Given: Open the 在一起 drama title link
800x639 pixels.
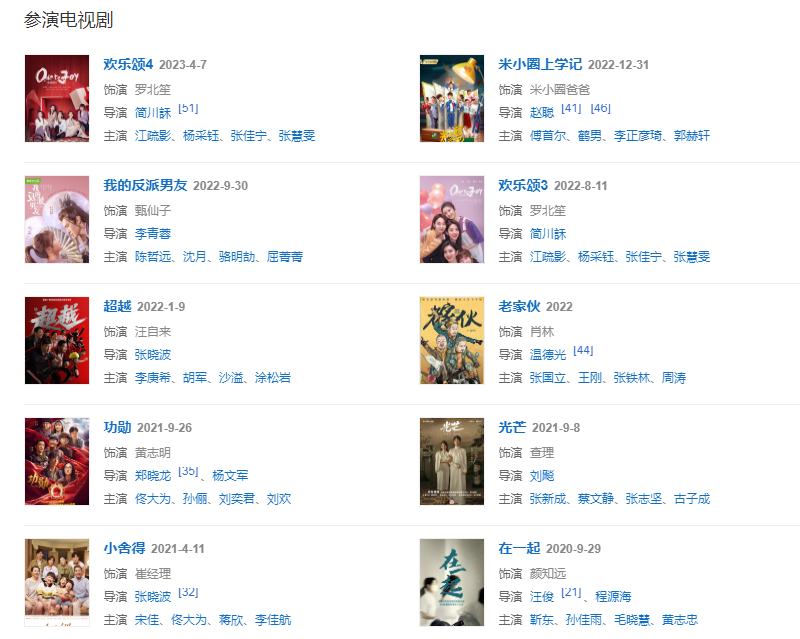Looking at the screenshot, I should (519, 548).
